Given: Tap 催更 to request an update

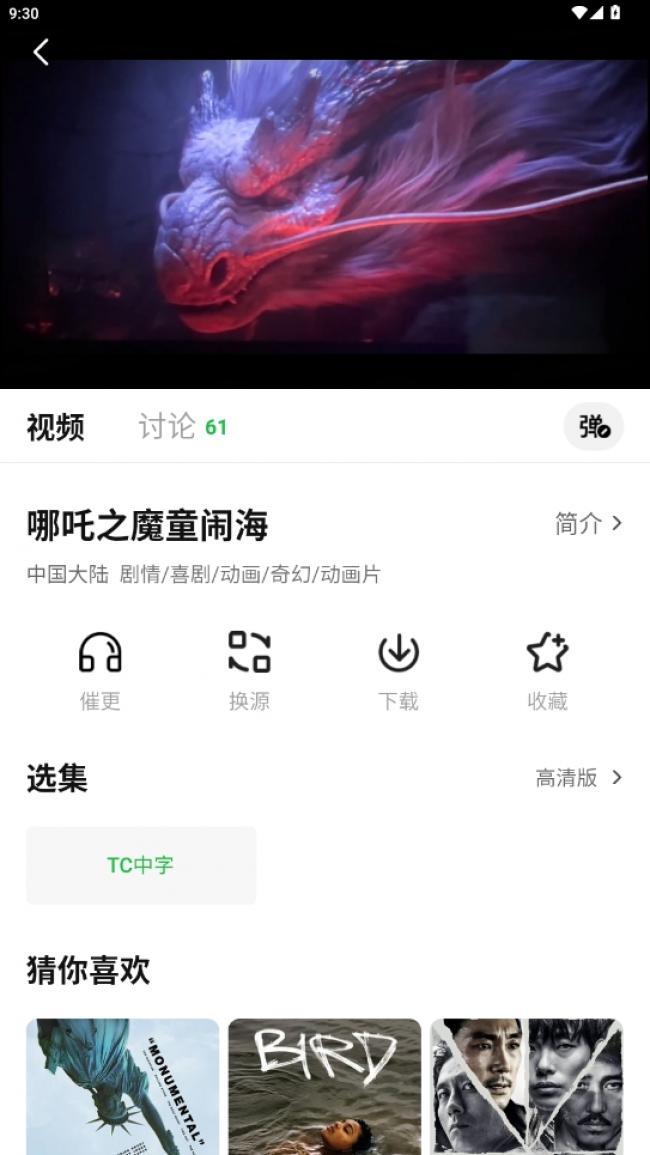Looking at the screenshot, I should (x=100, y=670).
